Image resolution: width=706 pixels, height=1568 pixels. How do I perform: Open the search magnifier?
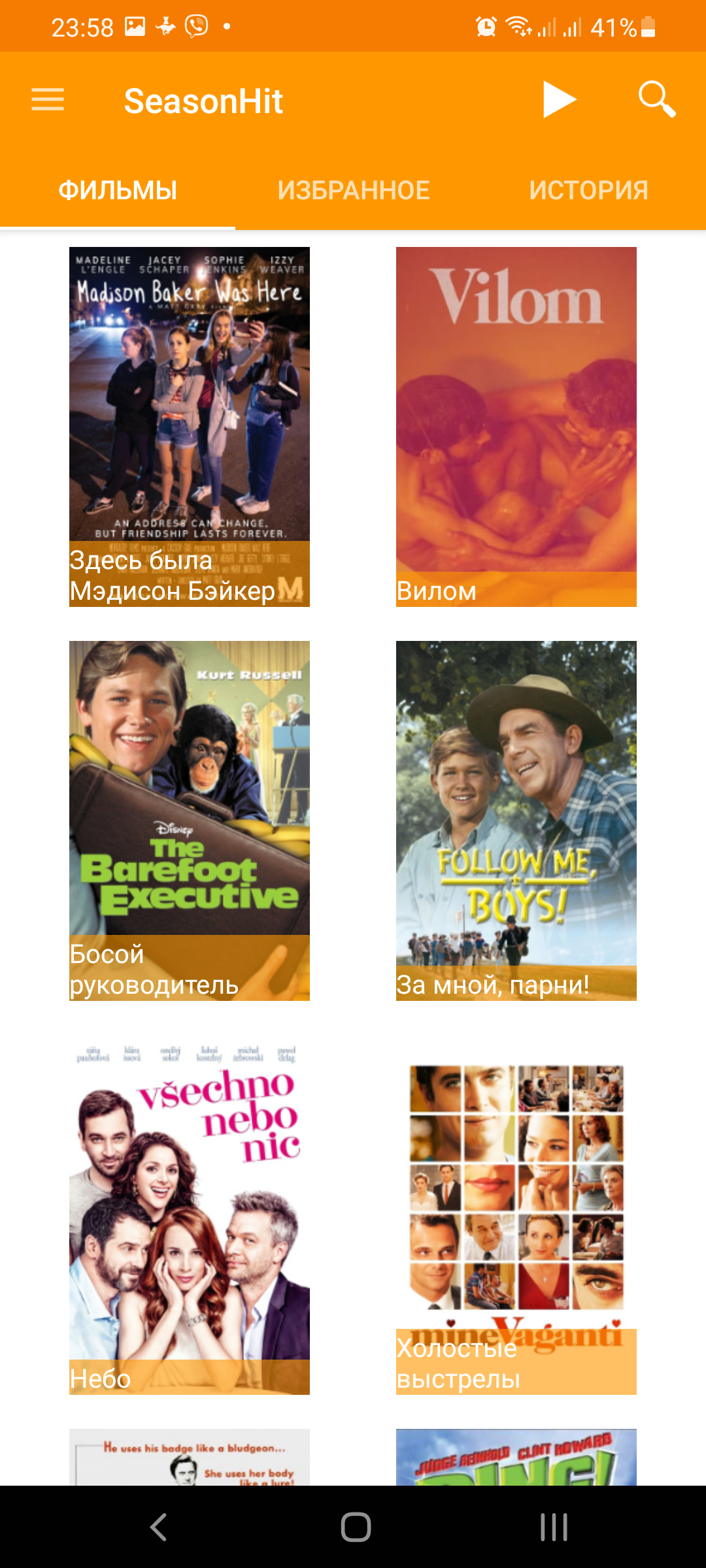[656, 100]
